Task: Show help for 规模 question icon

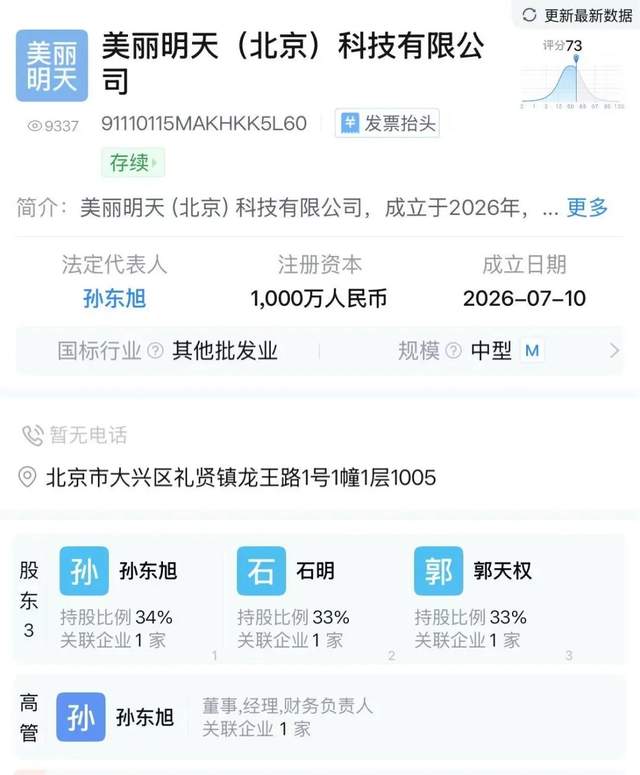Action: (453, 351)
